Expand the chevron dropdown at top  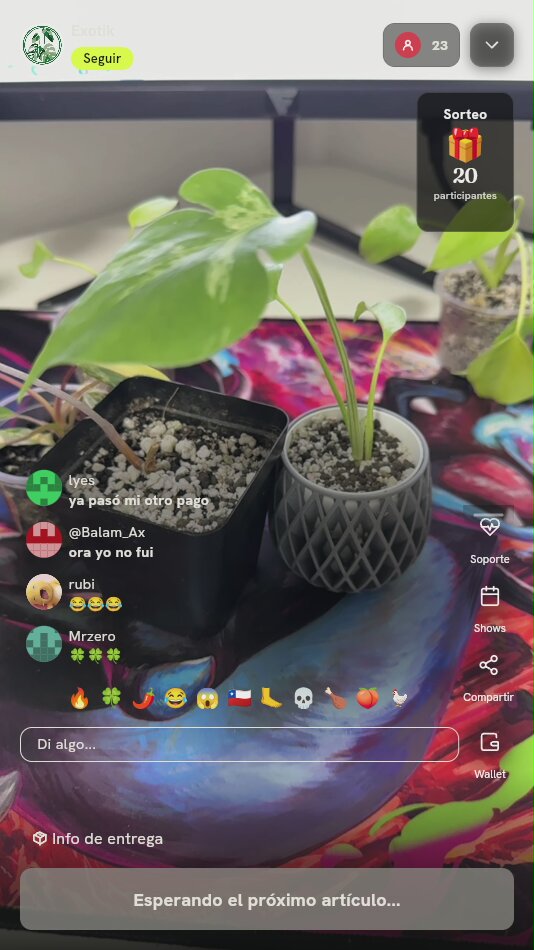tap(492, 45)
